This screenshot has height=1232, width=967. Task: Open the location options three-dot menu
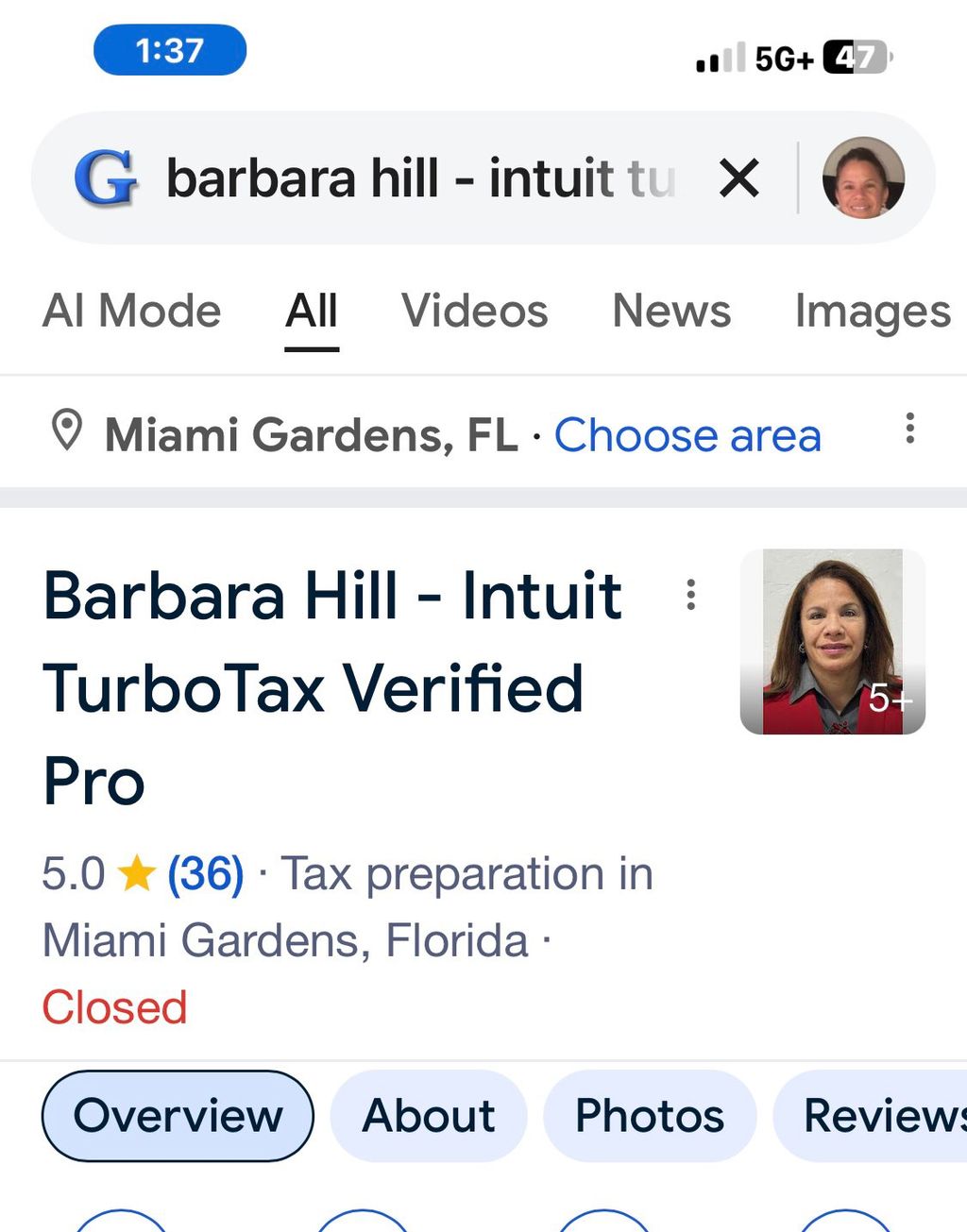(909, 429)
